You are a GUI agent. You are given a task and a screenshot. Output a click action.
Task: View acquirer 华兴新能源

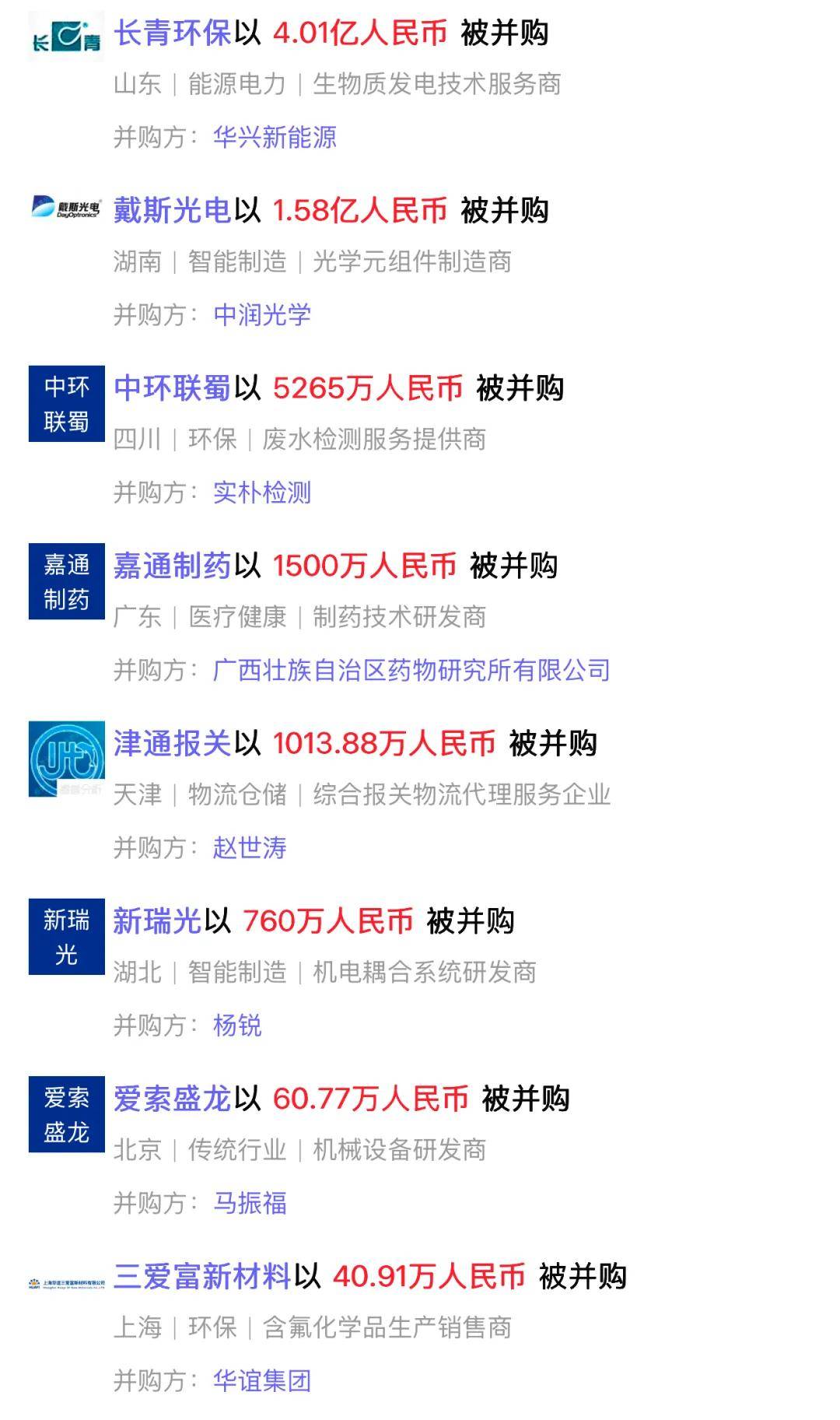pos(275,138)
